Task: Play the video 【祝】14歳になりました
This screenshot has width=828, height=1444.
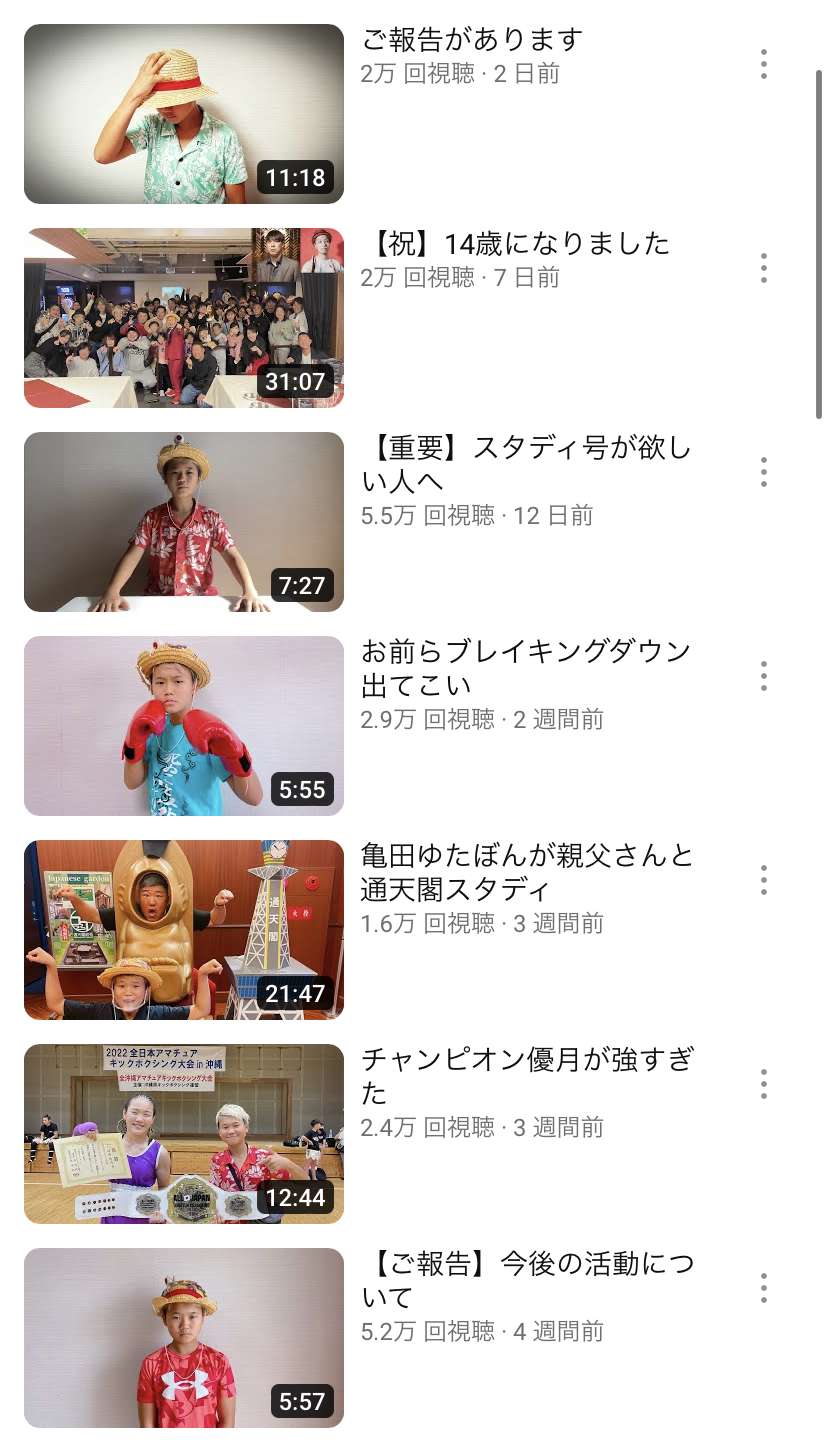Action: [x=184, y=318]
